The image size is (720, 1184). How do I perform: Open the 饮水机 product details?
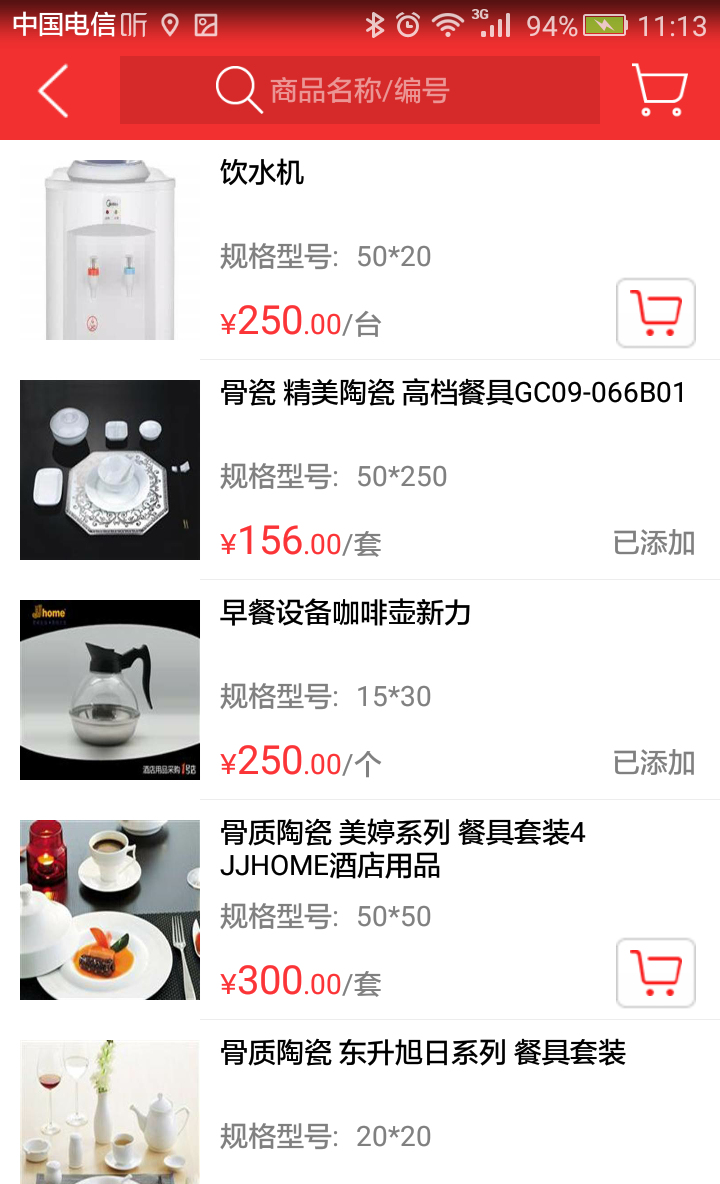(262, 173)
